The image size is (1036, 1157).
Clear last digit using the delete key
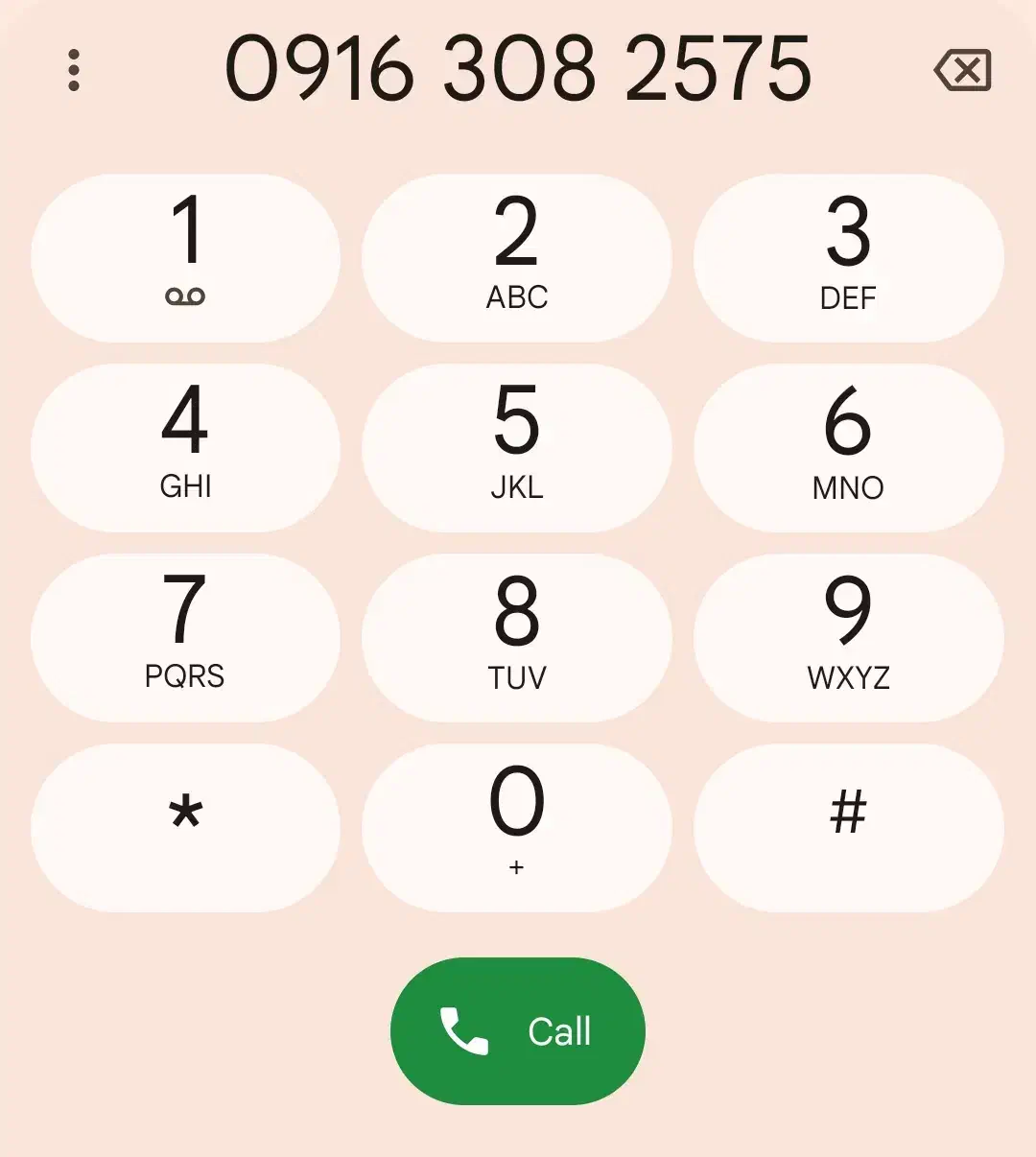[x=964, y=70]
